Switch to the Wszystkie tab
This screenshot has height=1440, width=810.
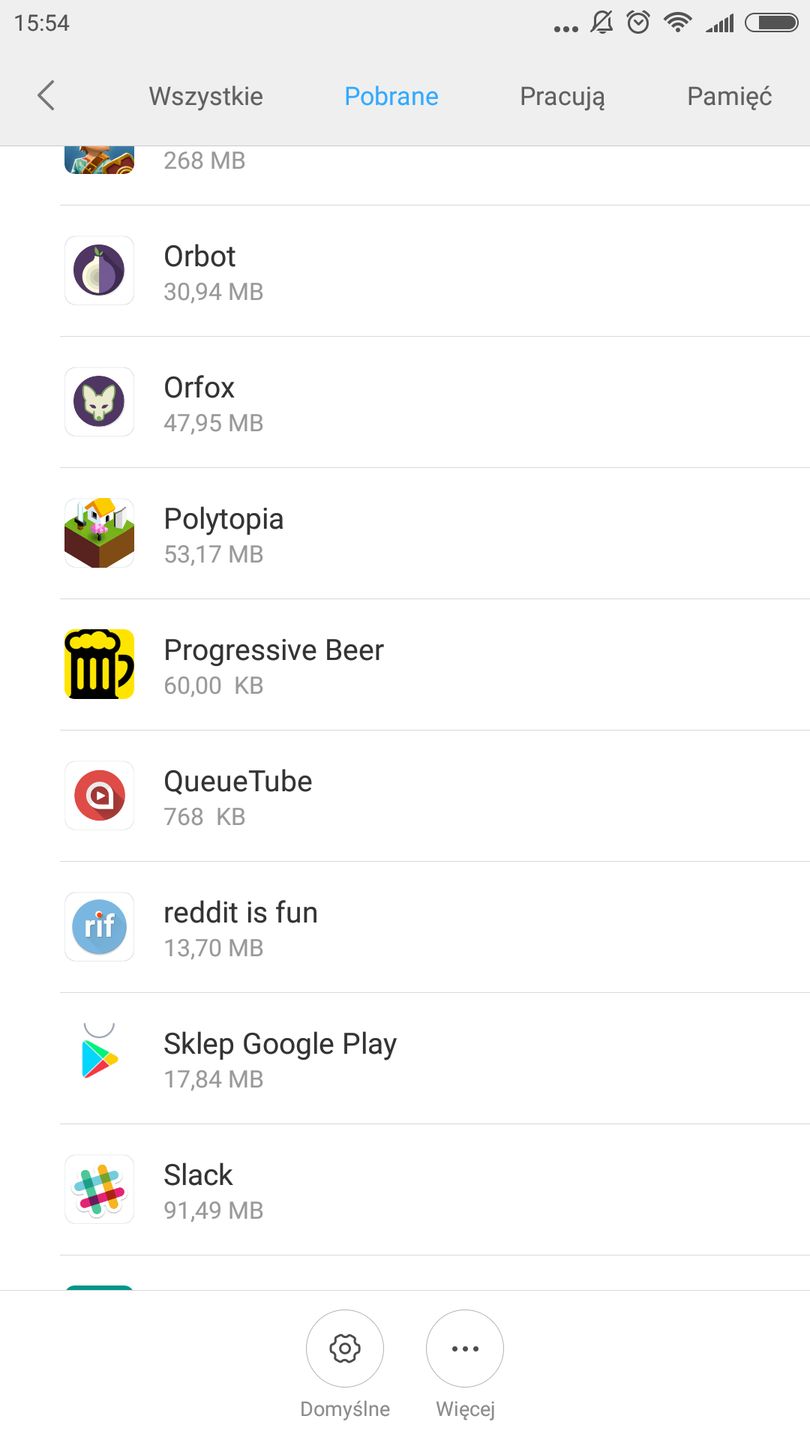click(x=205, y=96)
